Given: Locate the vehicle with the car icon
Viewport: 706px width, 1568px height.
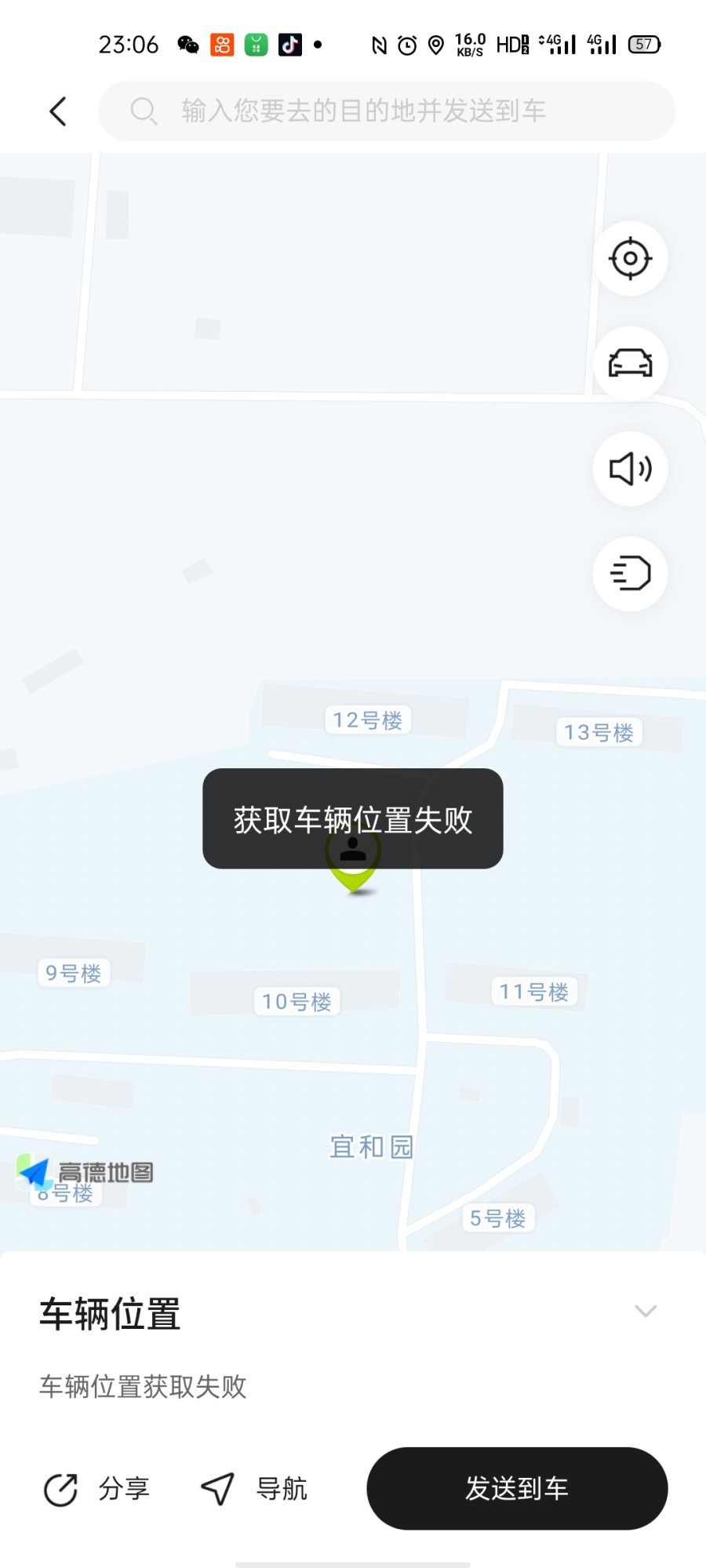Looking at the screenshot, I should point(630,363).
